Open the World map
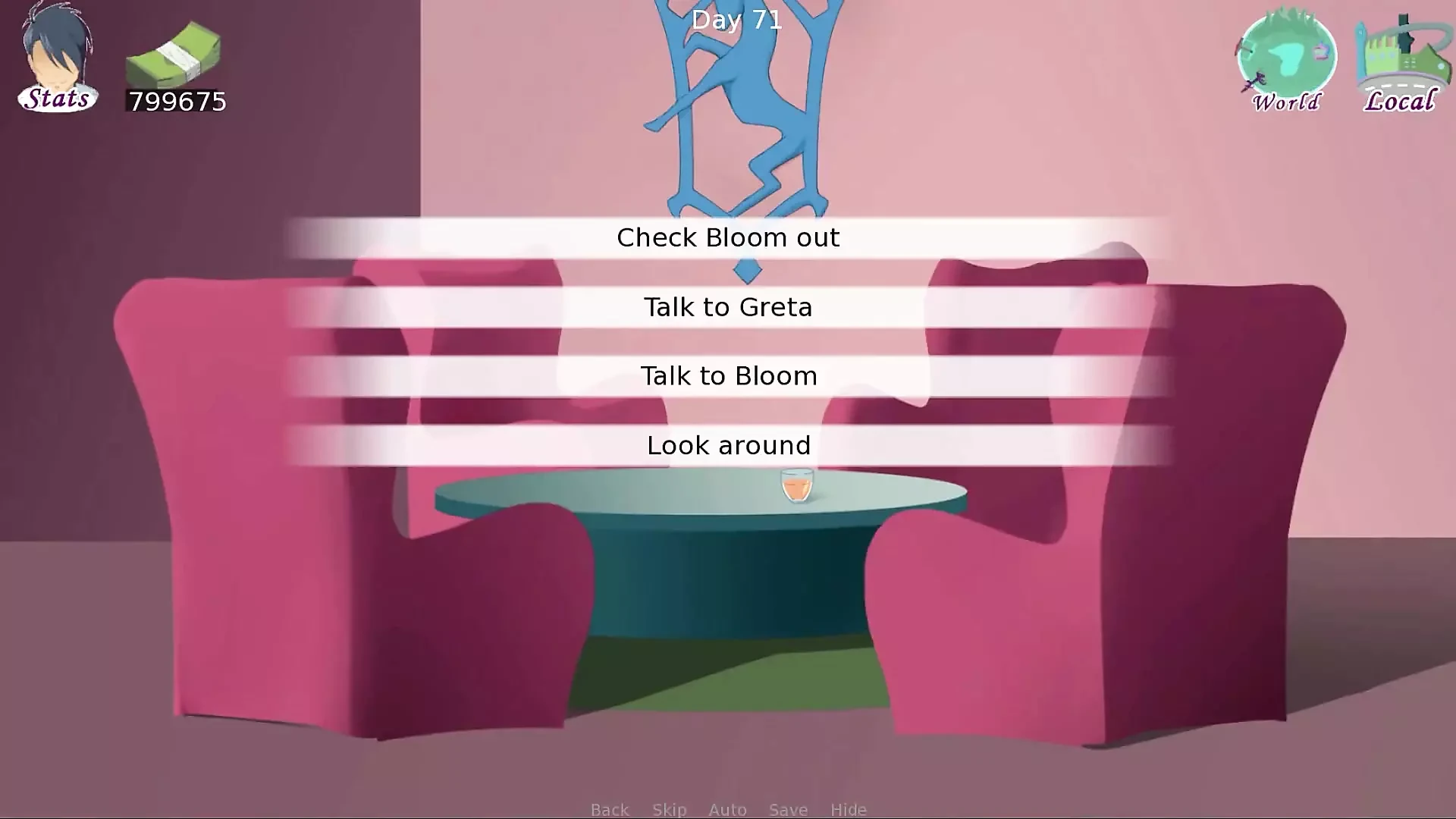1456x819 pixels. coord(1287,62)
